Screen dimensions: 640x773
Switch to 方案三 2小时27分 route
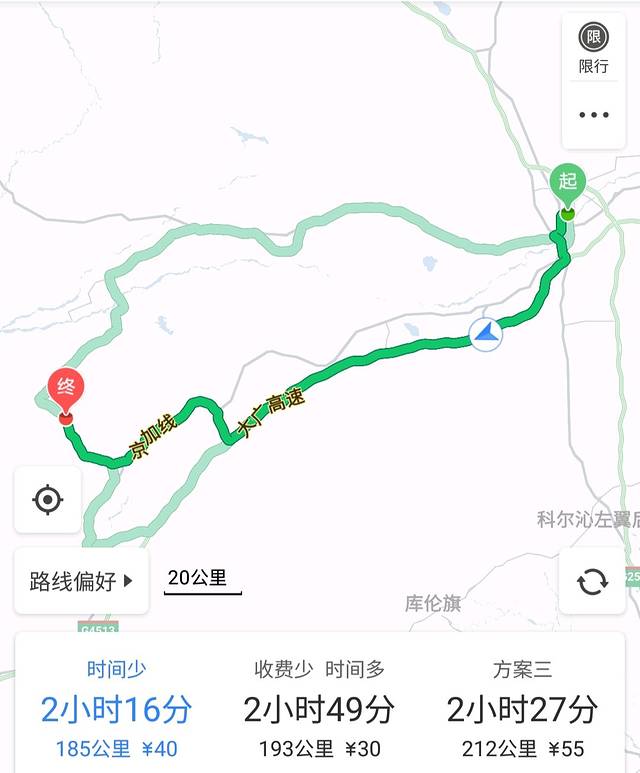(522, 709)
